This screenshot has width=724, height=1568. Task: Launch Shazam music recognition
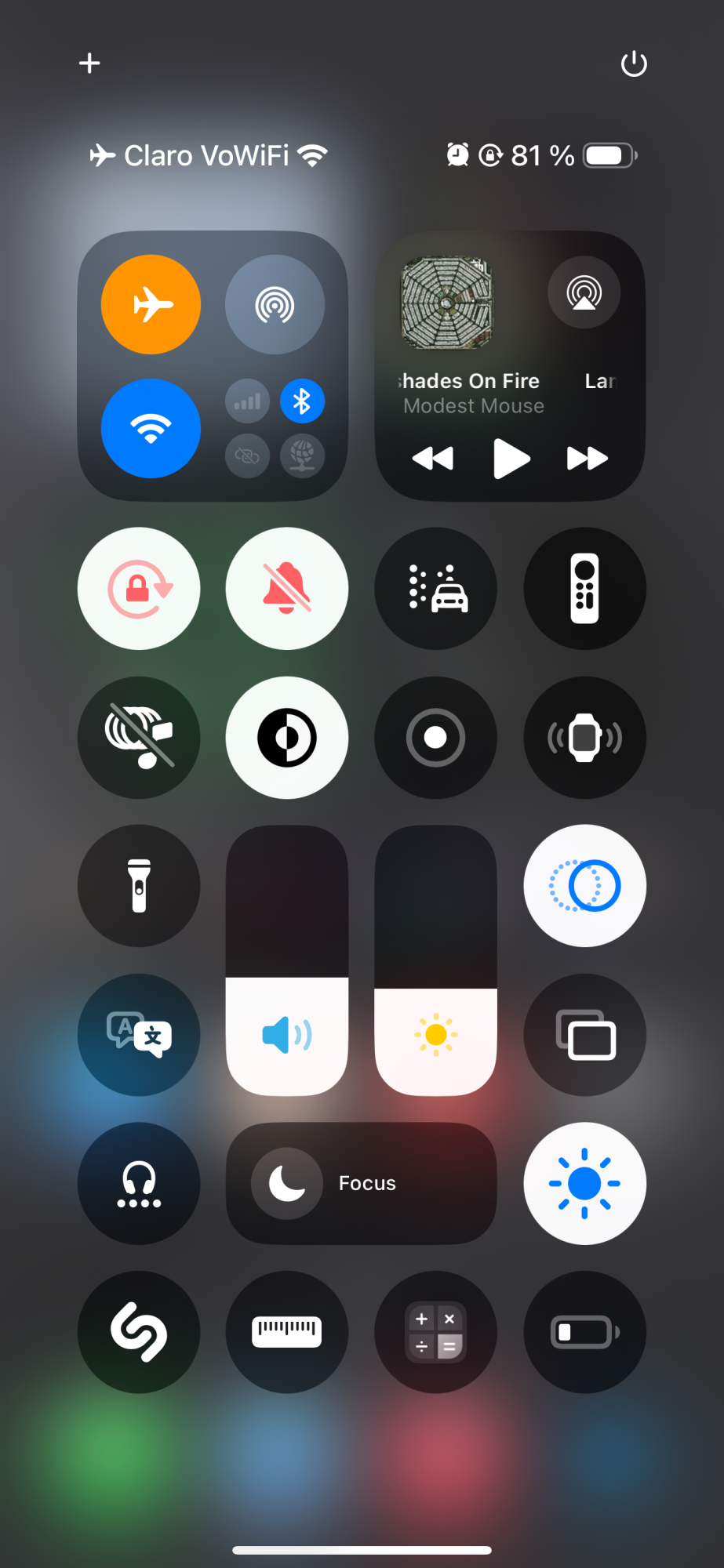coord(139,1332)
